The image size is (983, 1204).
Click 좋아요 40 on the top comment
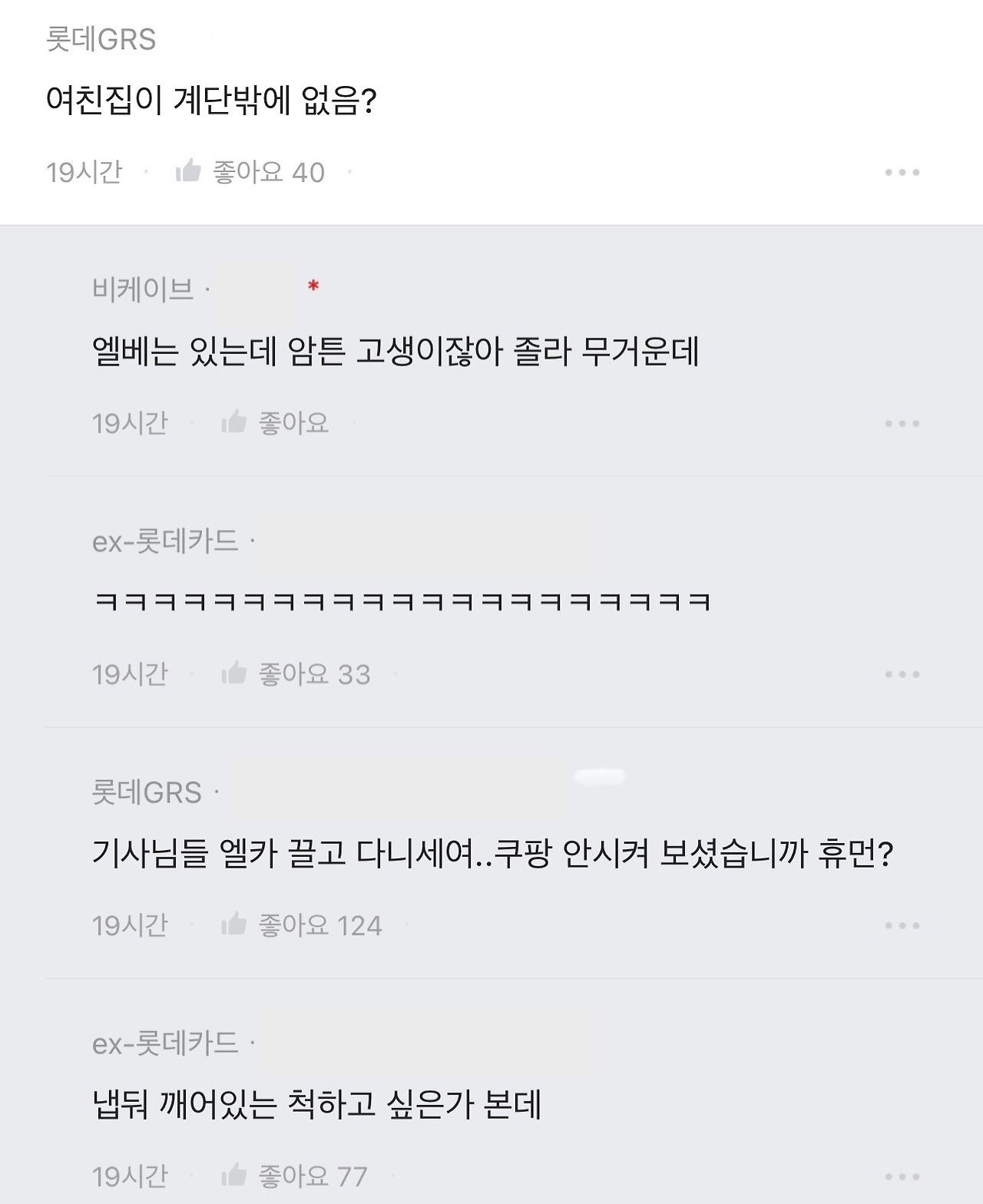point(268,172)
